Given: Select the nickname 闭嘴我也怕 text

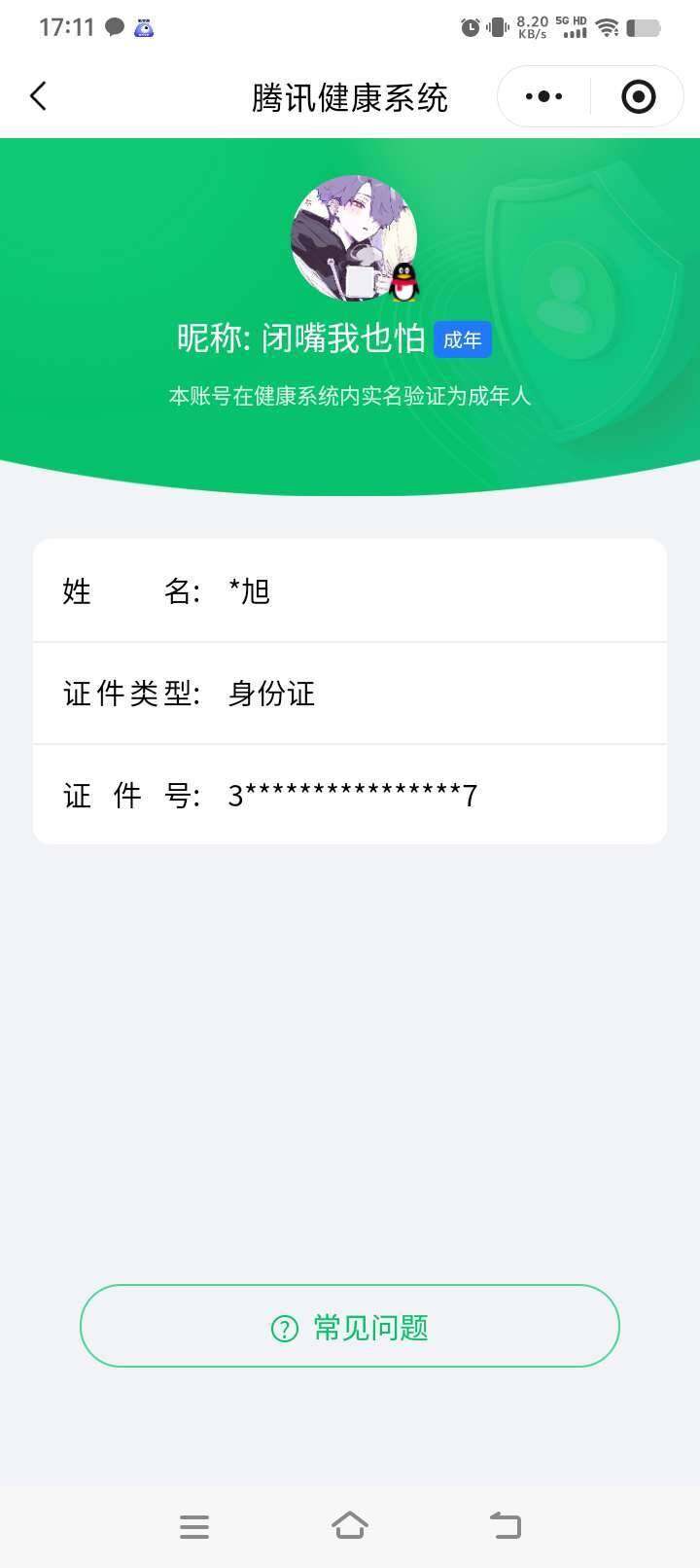Looking at the screenshot, I should point(345,339).
